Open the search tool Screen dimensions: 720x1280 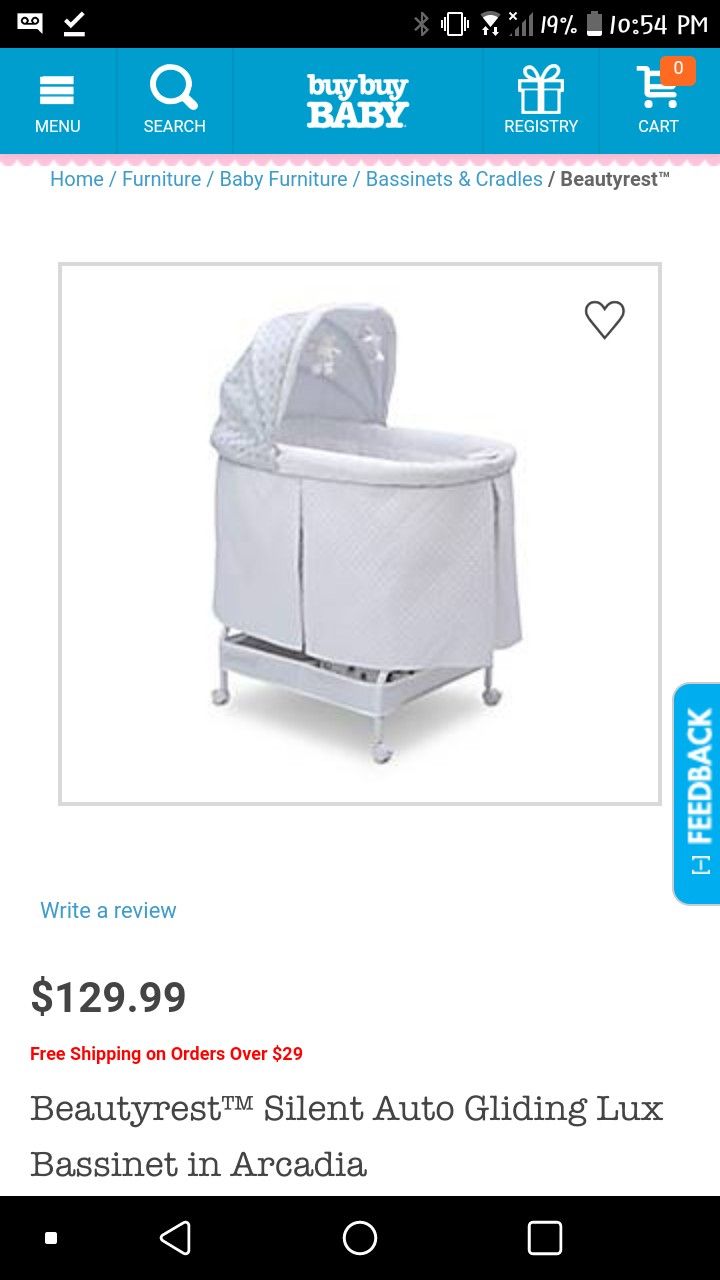point(174,102)
